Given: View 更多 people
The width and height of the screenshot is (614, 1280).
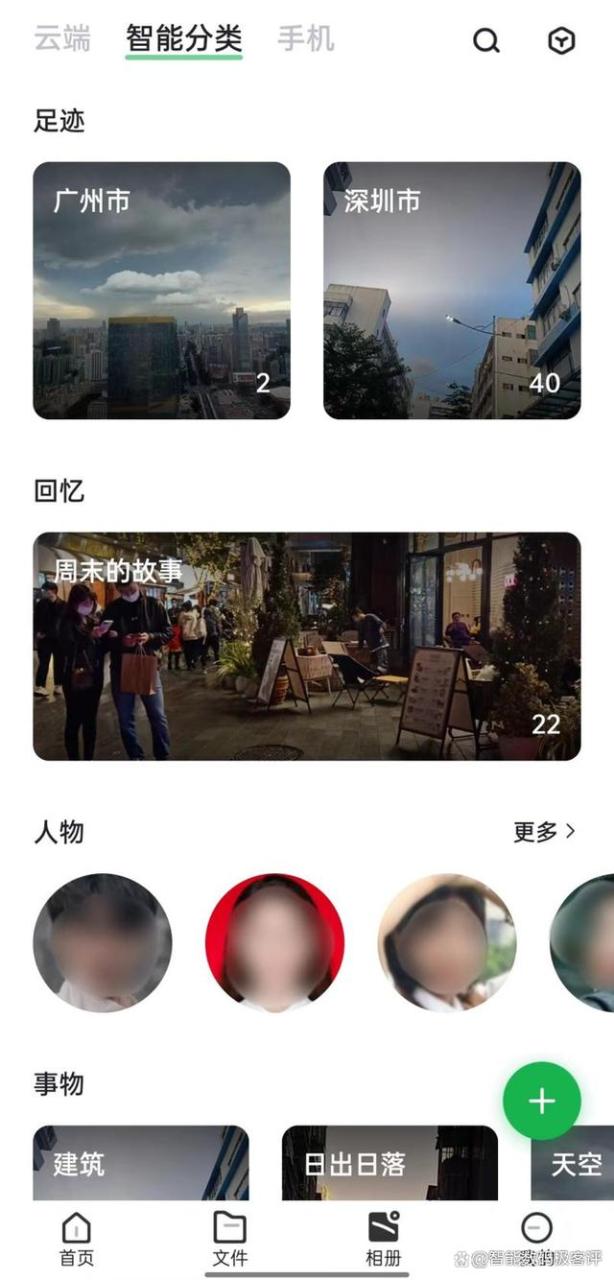Looking at the screenshot, I should click(544, 831).
